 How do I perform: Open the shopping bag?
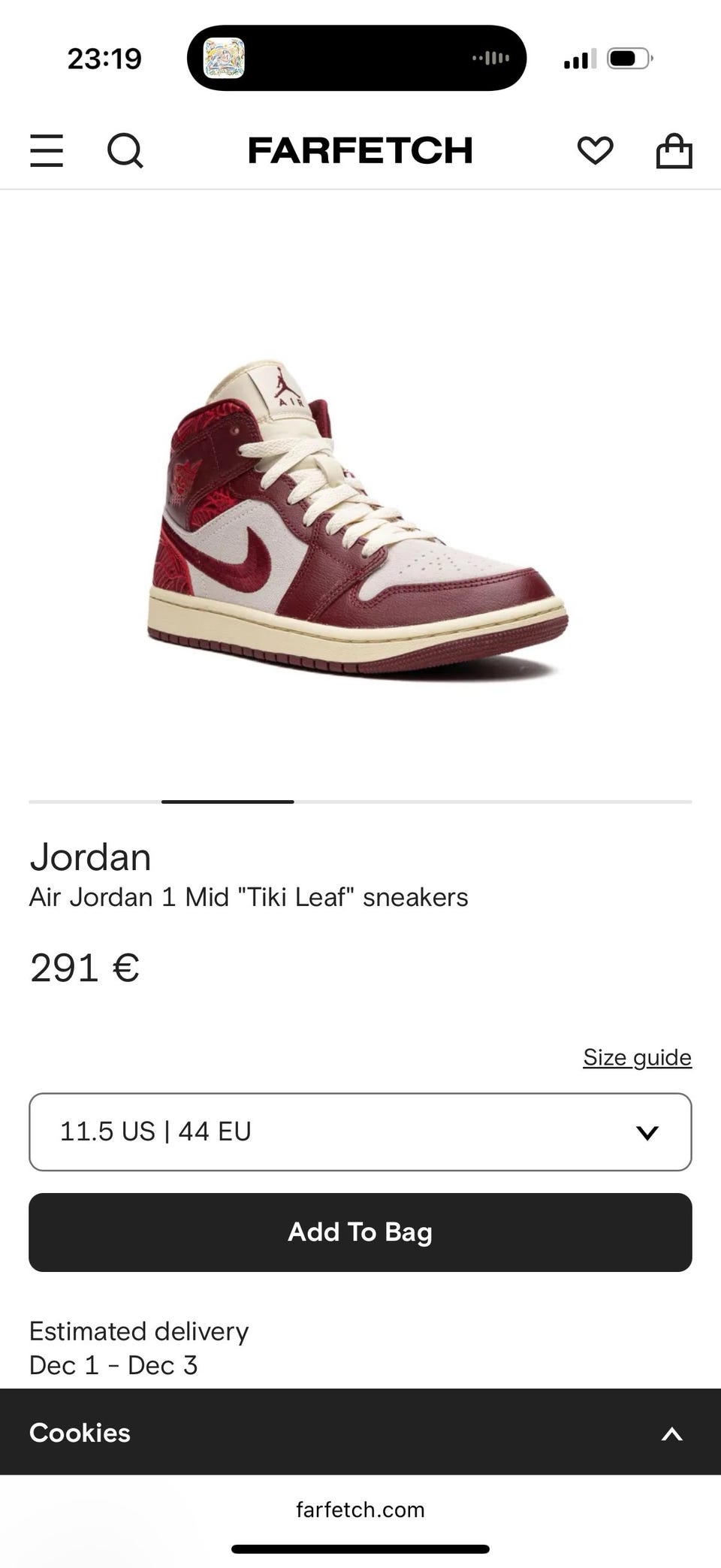[x=674, y=150]
